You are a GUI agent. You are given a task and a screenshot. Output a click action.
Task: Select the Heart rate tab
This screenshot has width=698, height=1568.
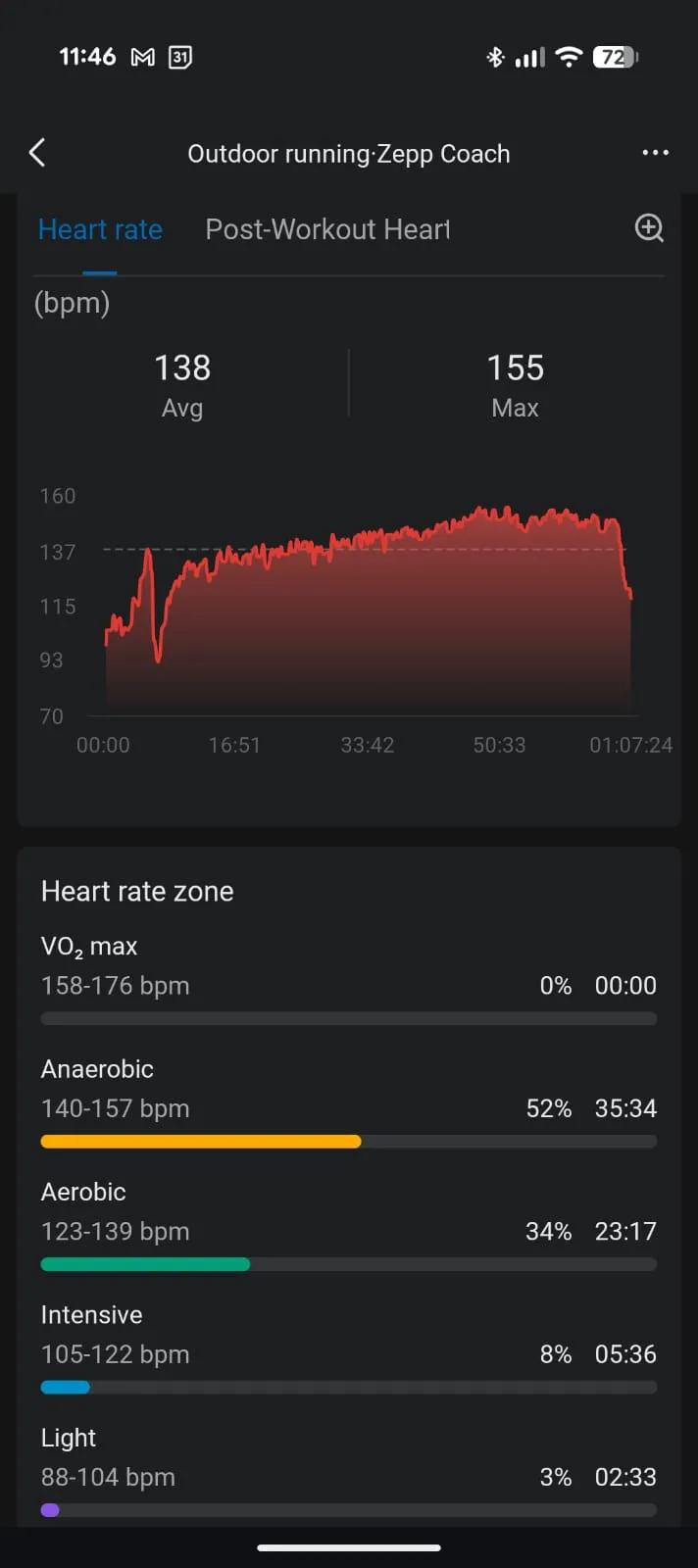click(100, 229)
